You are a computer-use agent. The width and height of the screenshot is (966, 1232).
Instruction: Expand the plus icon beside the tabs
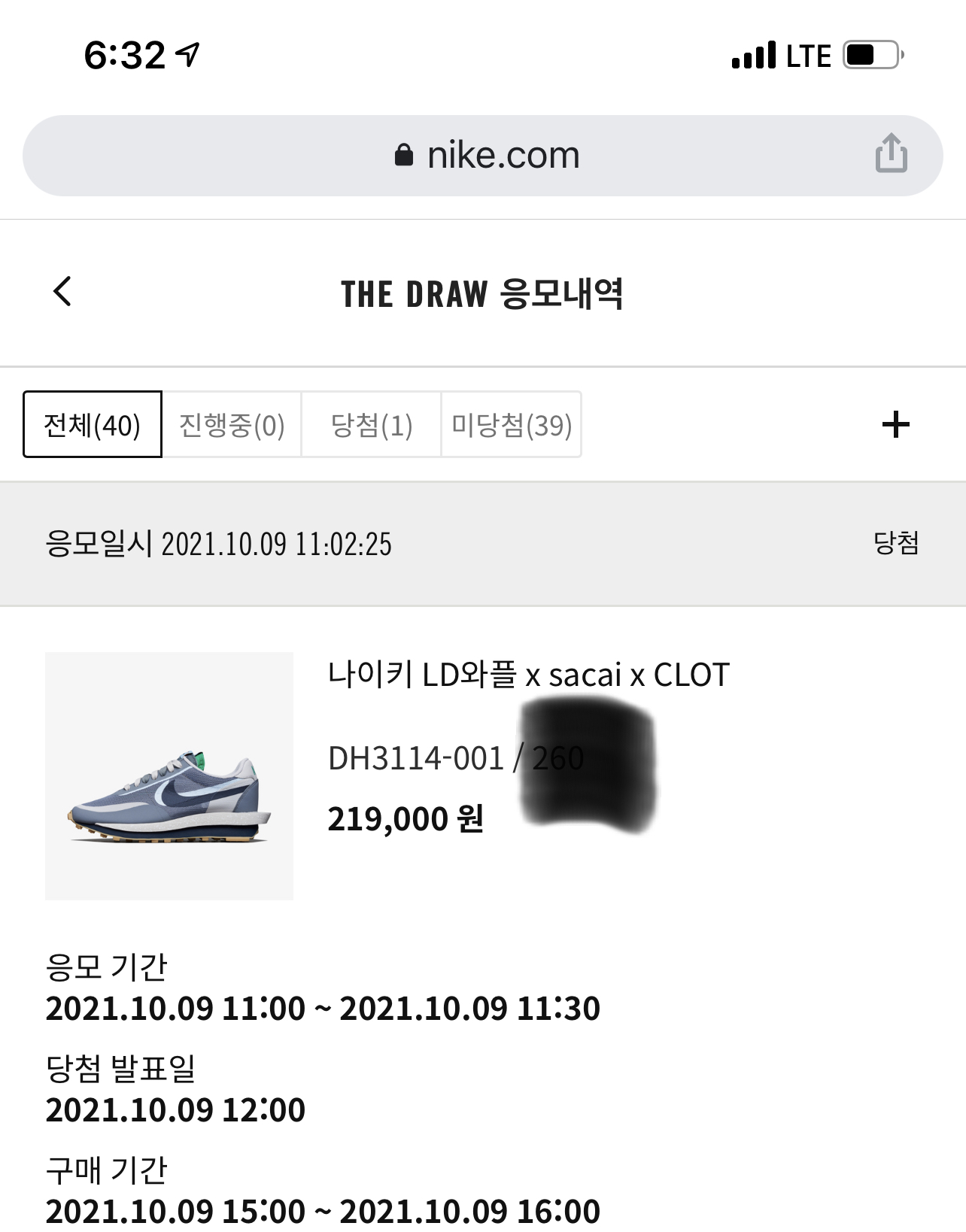click(x=895, y=425)
